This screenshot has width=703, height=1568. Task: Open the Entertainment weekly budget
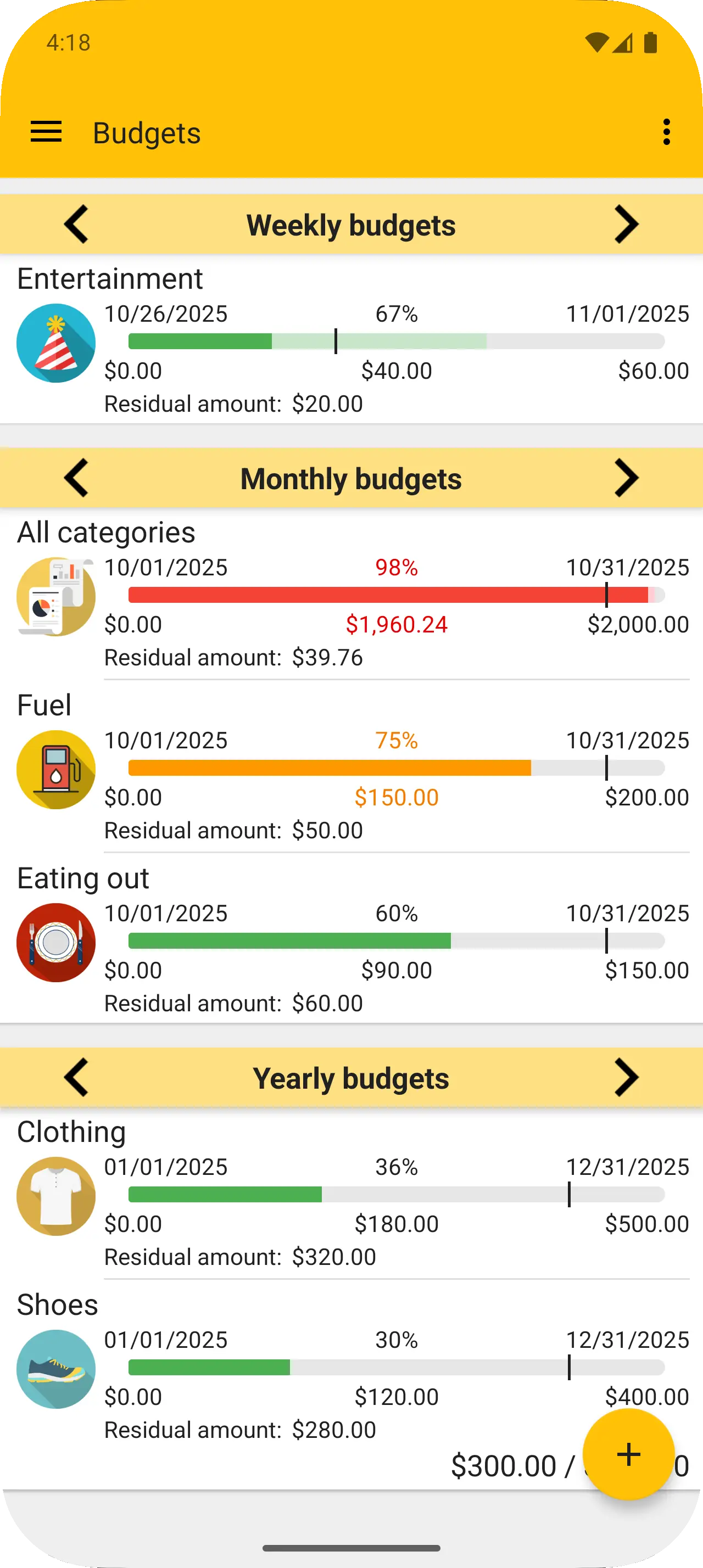pyautogui.click(x=352, y=341)
